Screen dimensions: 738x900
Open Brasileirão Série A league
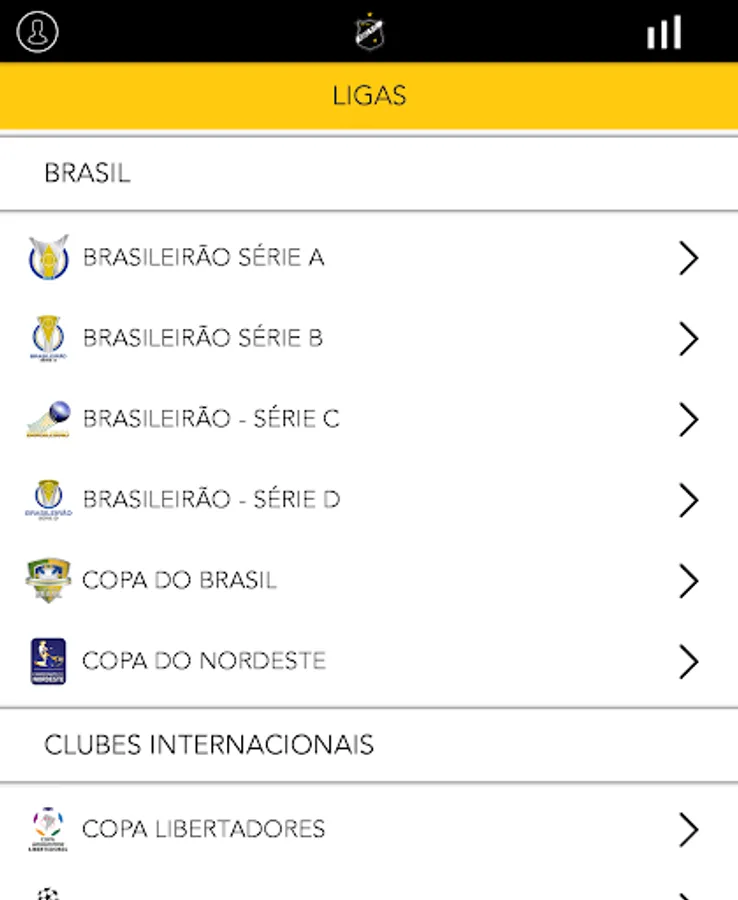(369, 258)
